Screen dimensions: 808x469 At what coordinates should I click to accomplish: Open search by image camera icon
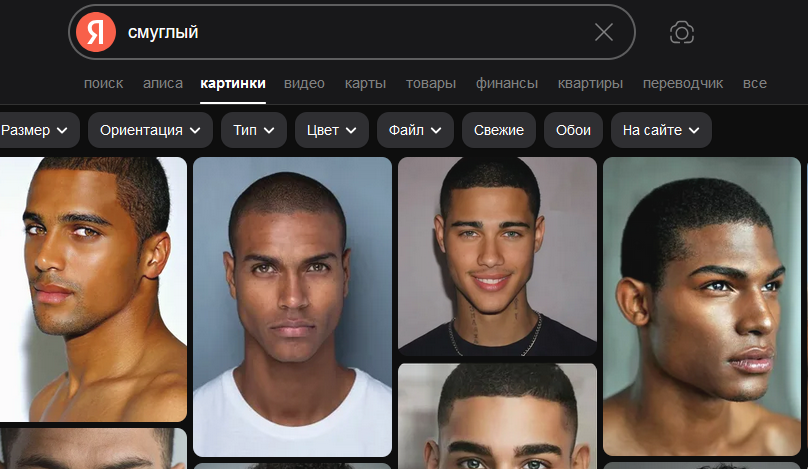coord(682,32)
